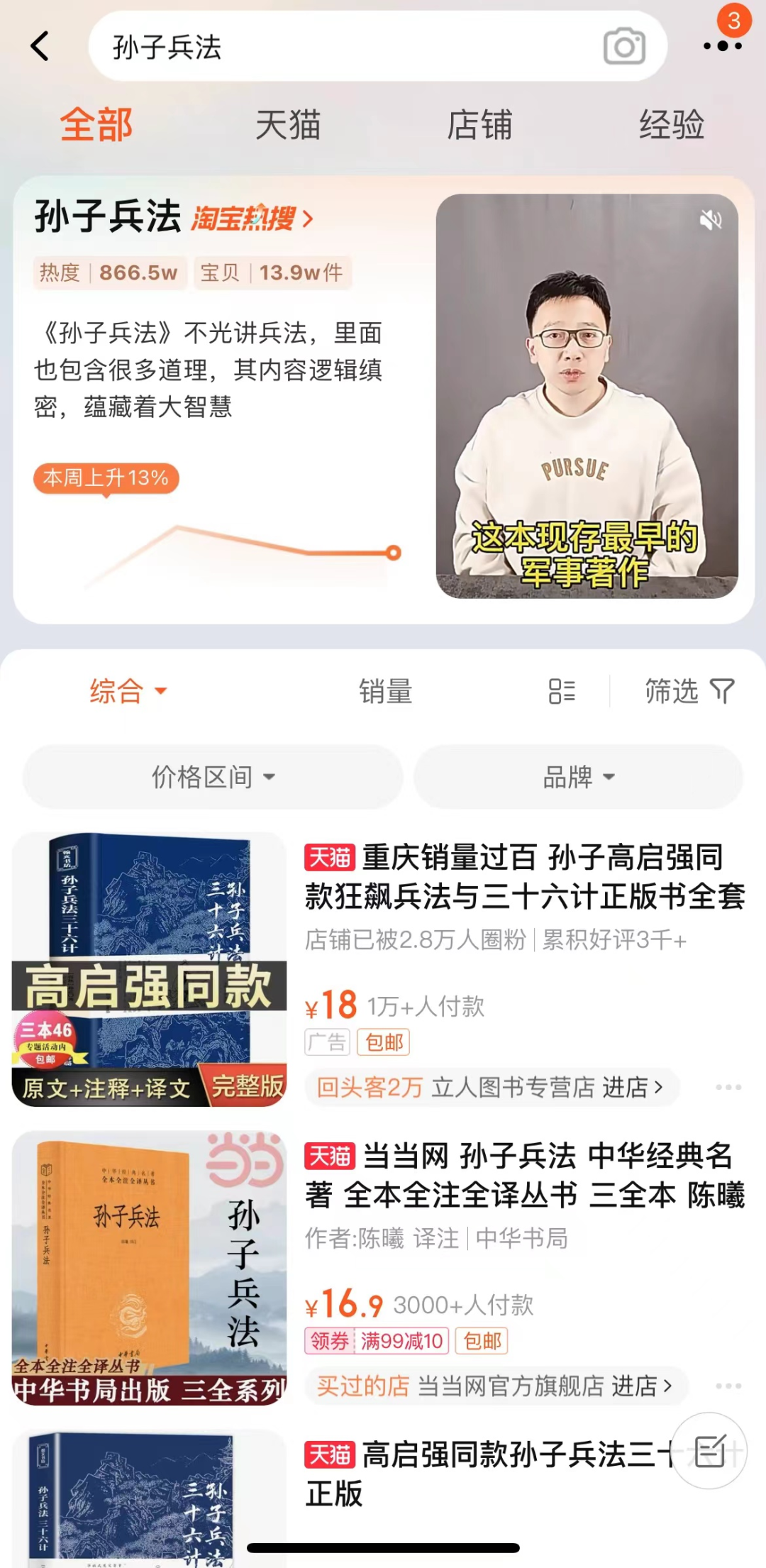Expand the 价格区间 dropdown
Viewport: 766px width, 1568px height.
213,777
